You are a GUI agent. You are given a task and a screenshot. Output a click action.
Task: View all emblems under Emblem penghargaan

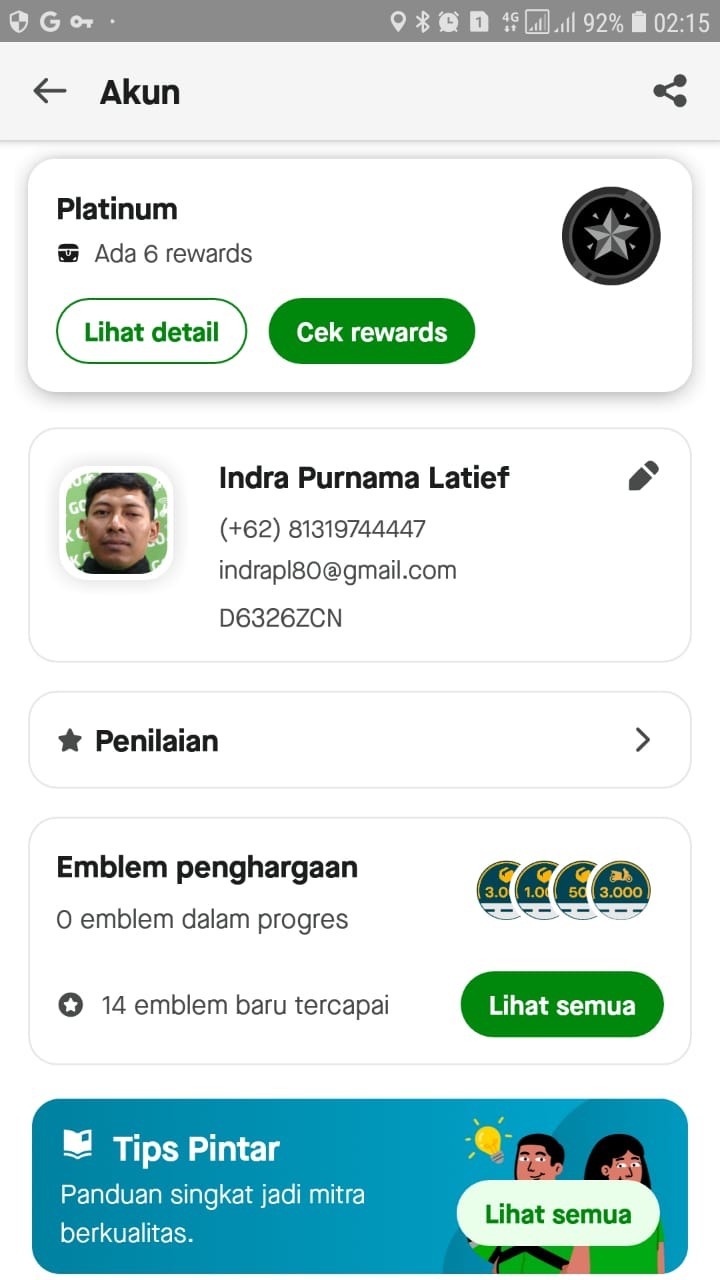pyautogui.click(x=561, y=1005)
